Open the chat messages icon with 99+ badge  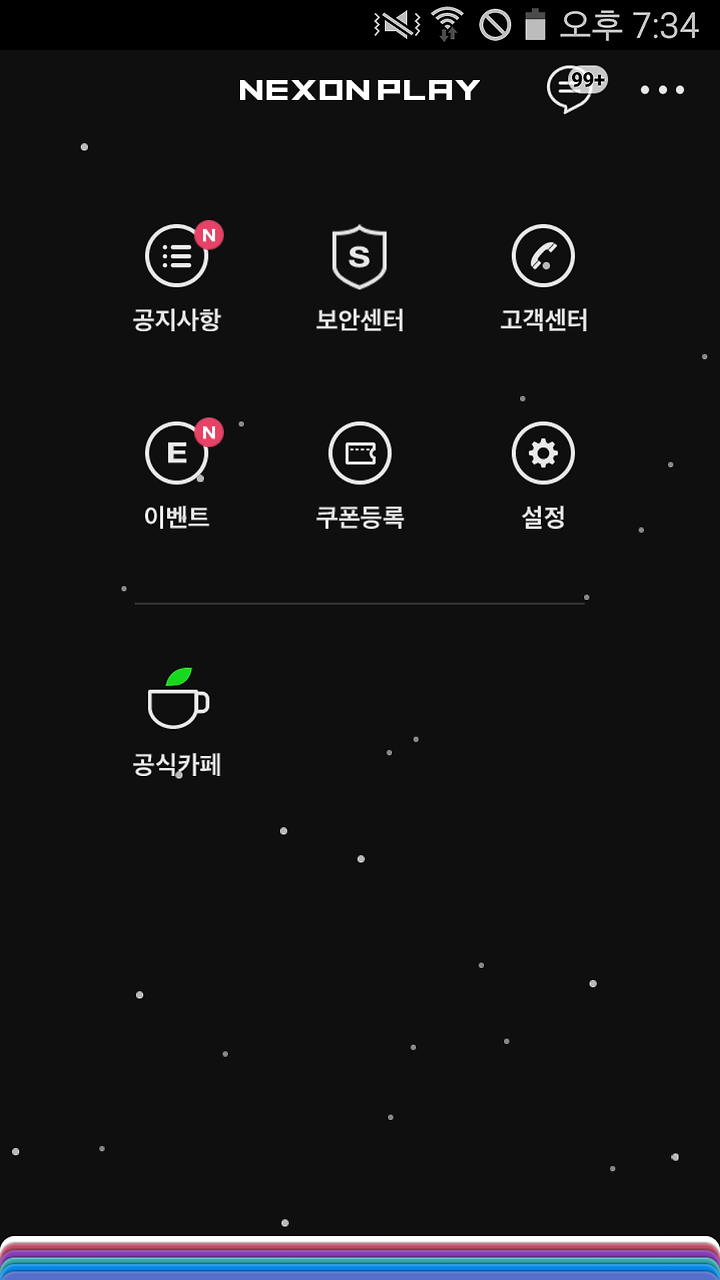pos(576,89)
